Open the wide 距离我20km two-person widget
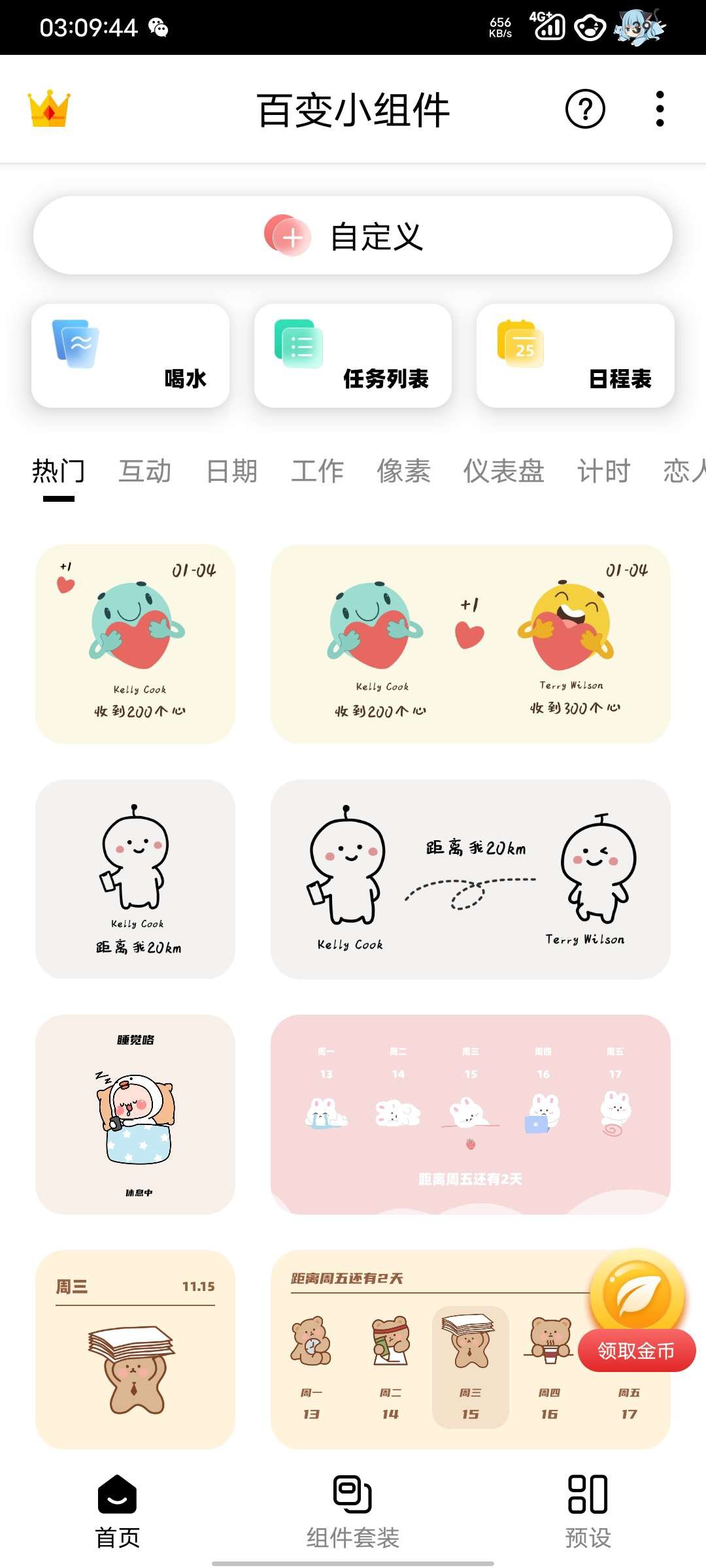Screen dimensions: 706x1568 tap(471, 879)
